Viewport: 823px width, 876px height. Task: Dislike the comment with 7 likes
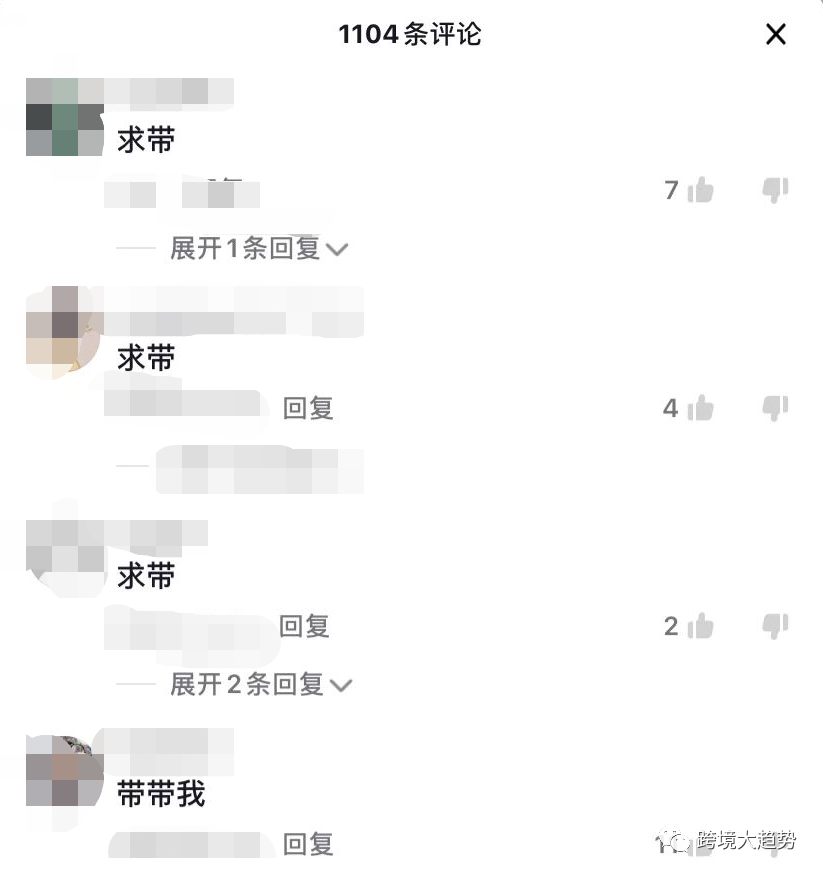pyautogui.click(x=775, y=189)
